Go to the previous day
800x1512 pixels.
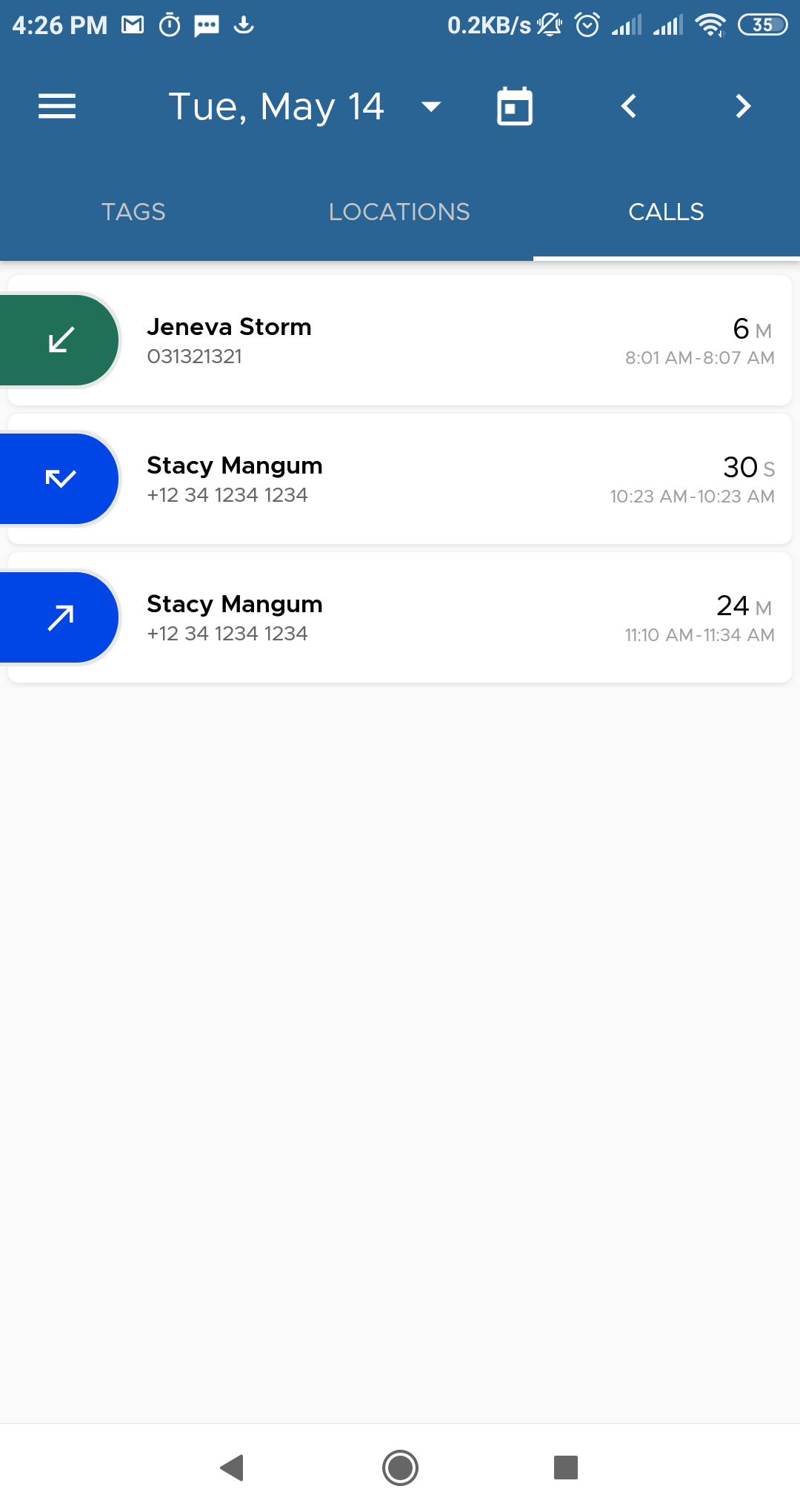(x=629, y=107)
